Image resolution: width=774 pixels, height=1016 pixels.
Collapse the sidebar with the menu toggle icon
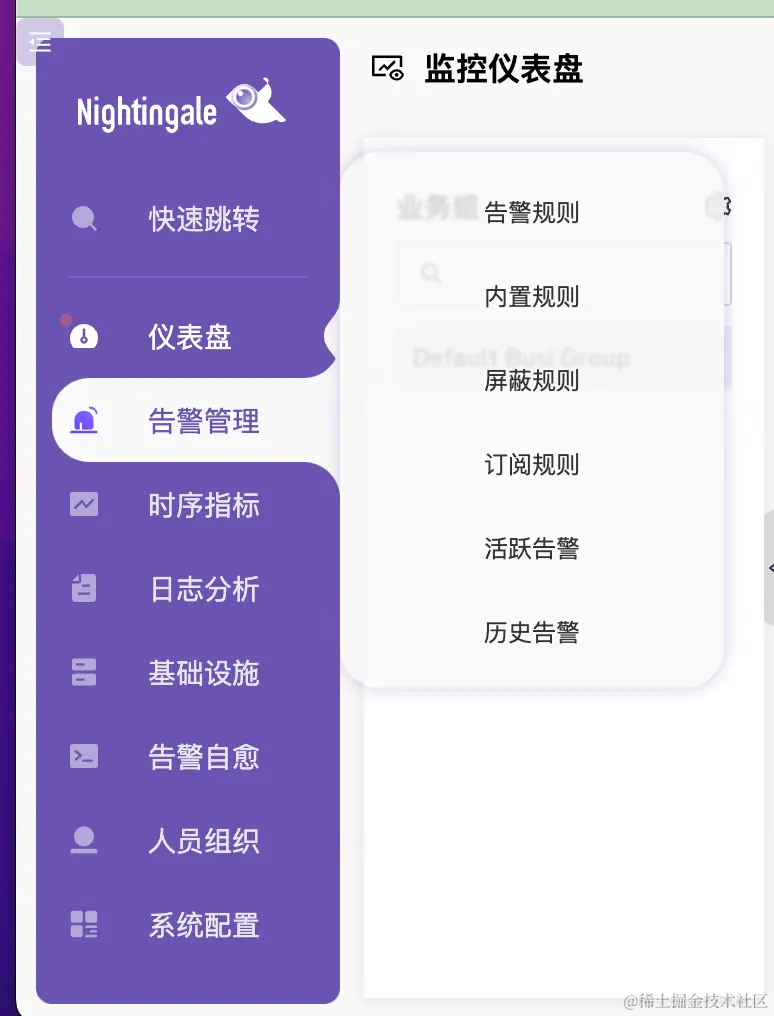point(40,42)
